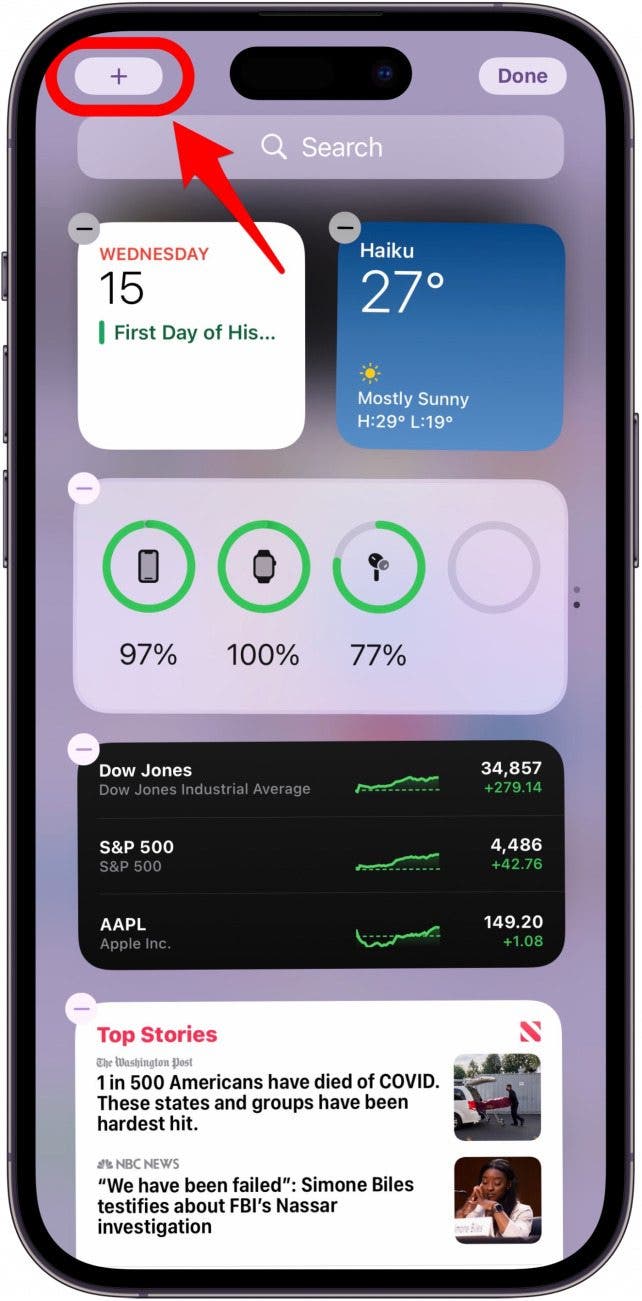Tap the plus button to add a widget
The image size is (642, 1301).
pos(119,76)
